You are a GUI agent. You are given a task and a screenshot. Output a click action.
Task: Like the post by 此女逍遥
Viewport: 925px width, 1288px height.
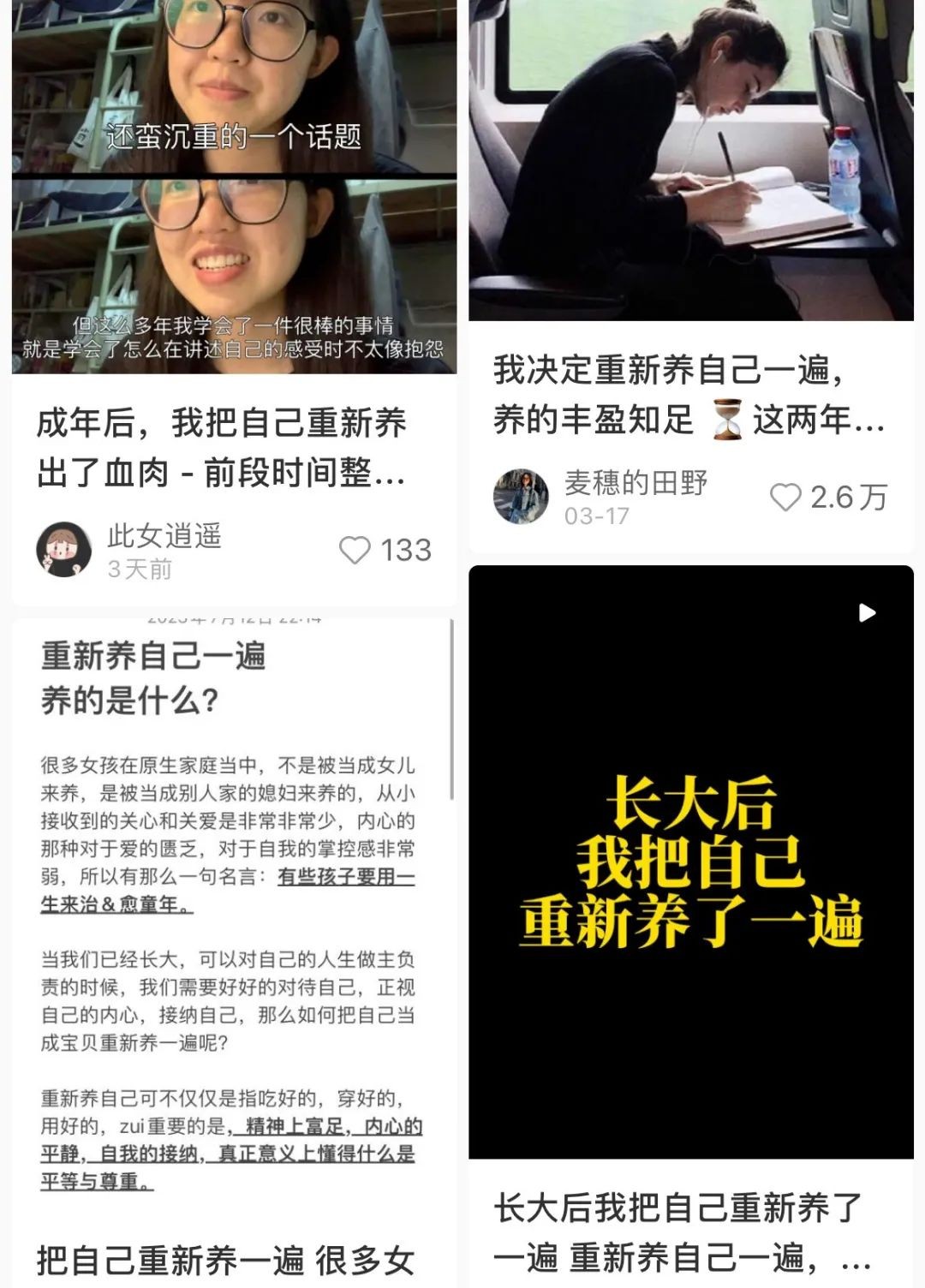pos(355,550)
